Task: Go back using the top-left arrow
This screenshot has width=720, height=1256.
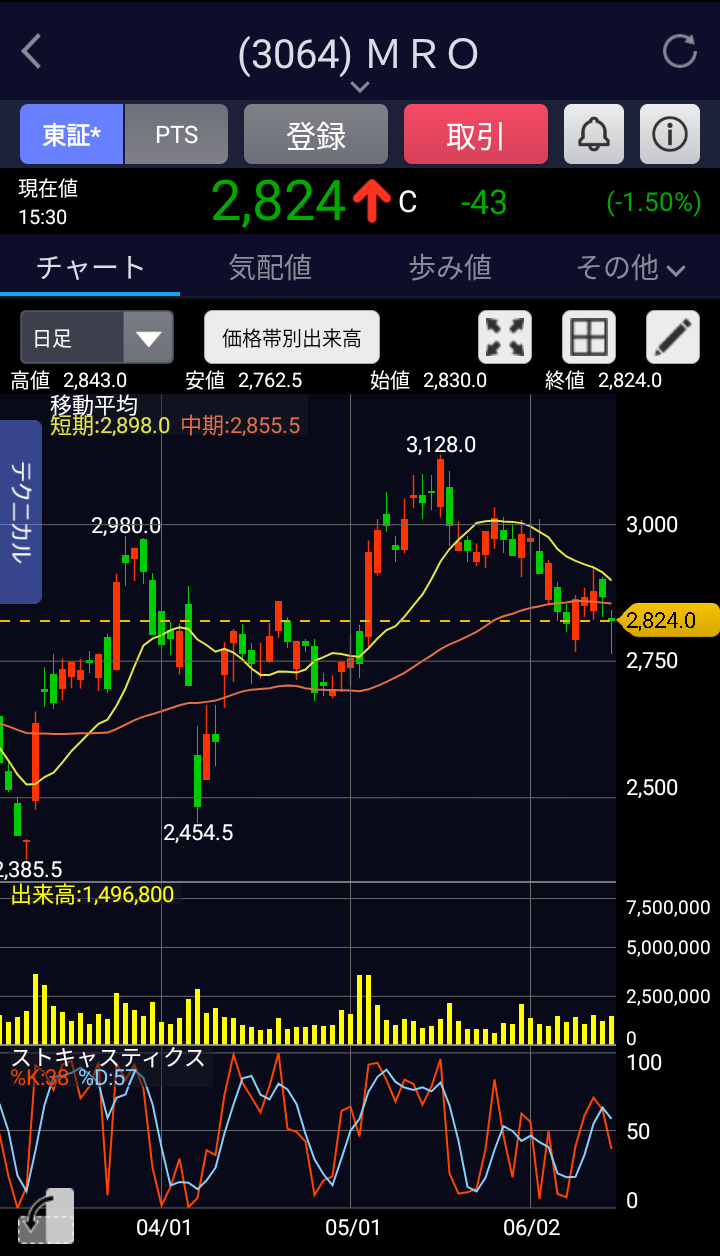Action: [x=32, y=52]
